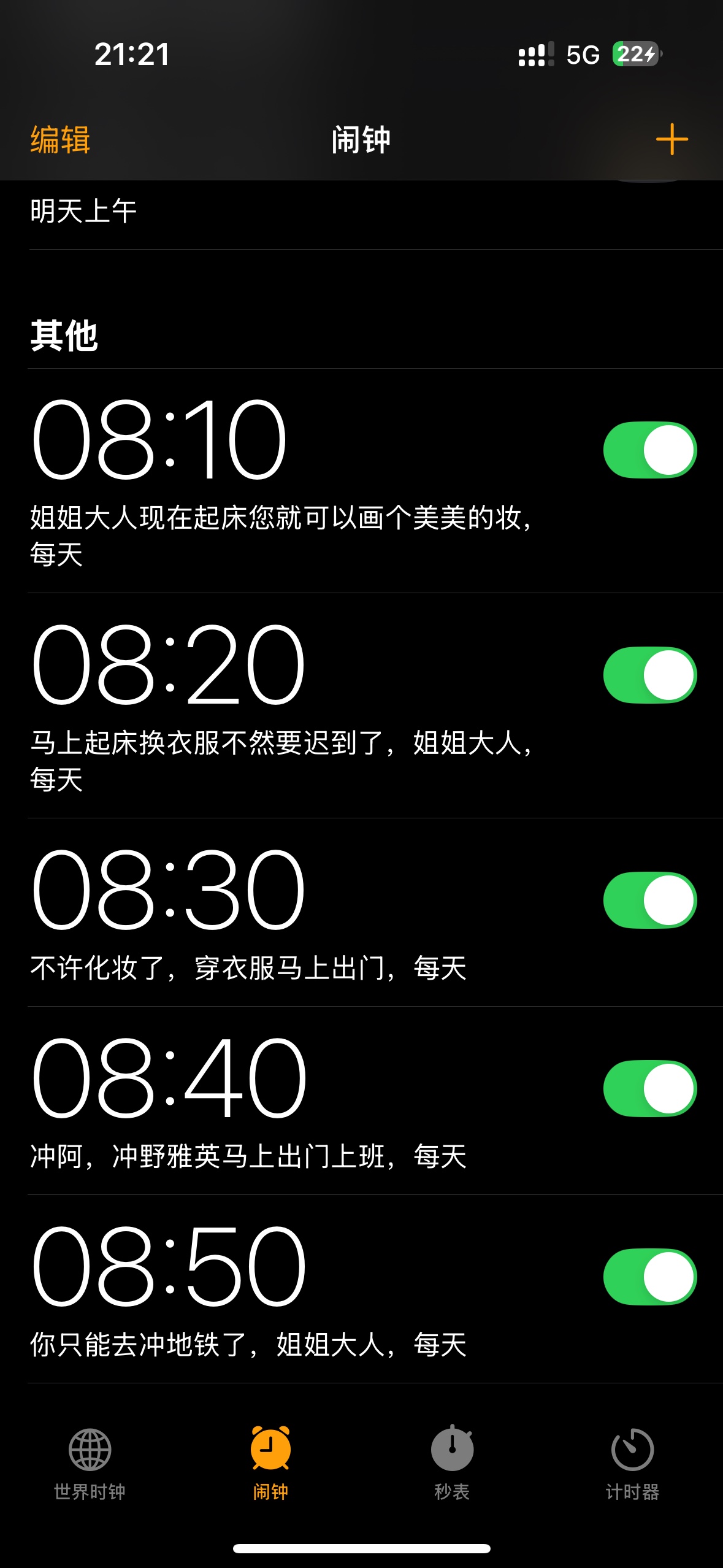Image resolution: width=723 pixels, height=1568 pixels.
Task: Turn off the 08:10 alarm
Action: pyautogui.click(x=650, y=450)
